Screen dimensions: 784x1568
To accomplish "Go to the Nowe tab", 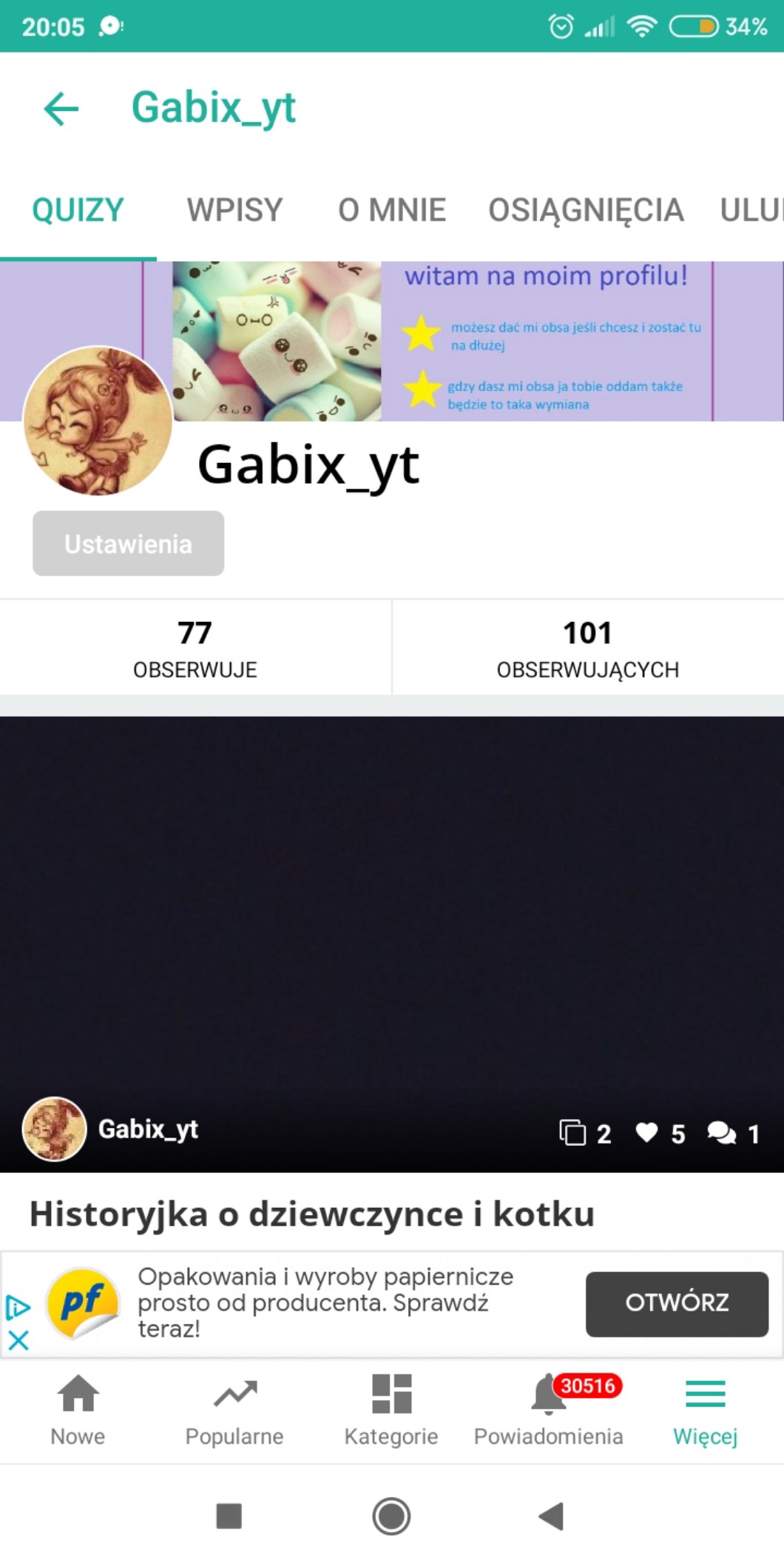I will pos(78,1410).
